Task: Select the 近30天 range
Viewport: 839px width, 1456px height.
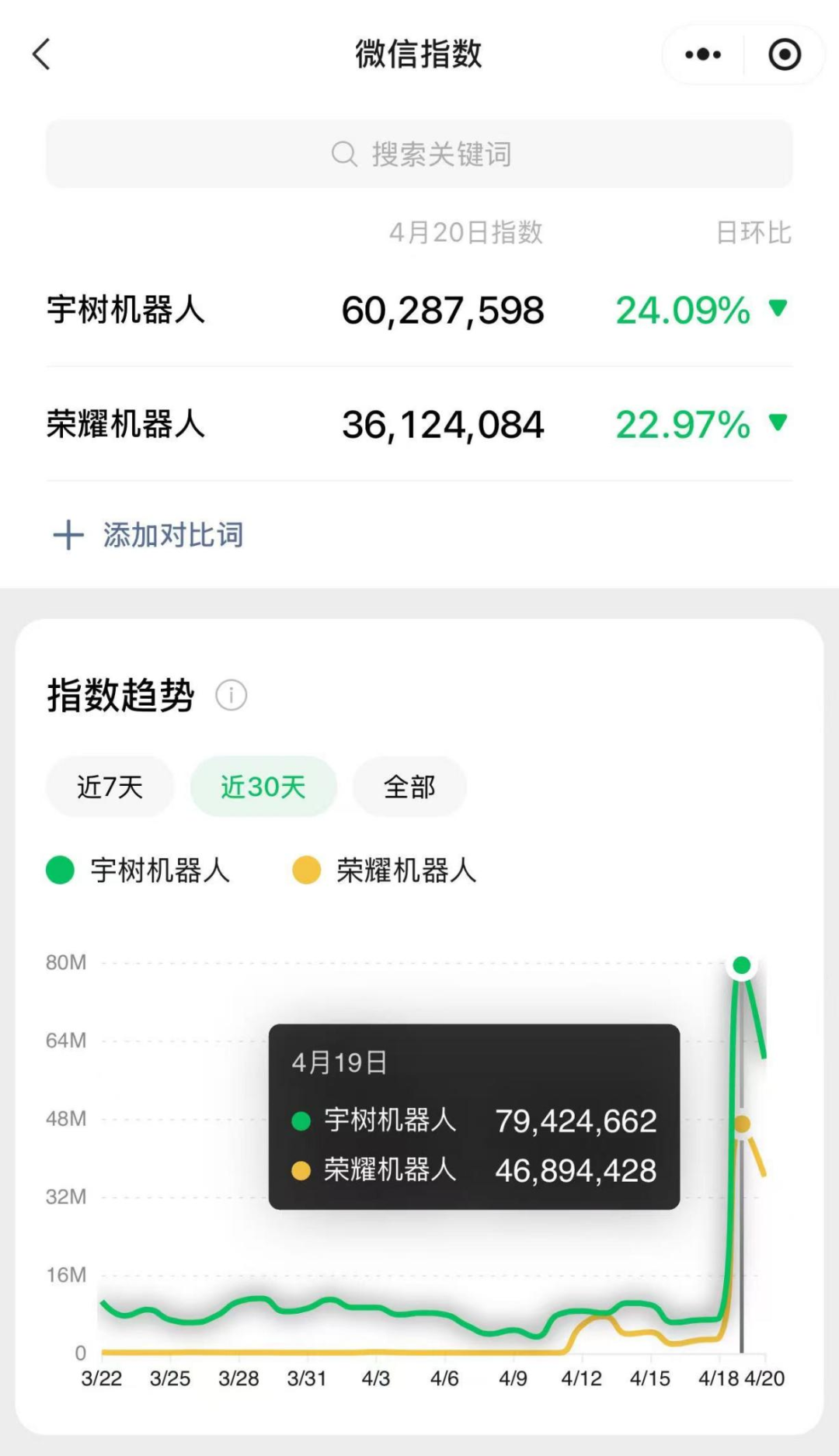Action: (263, 787)
